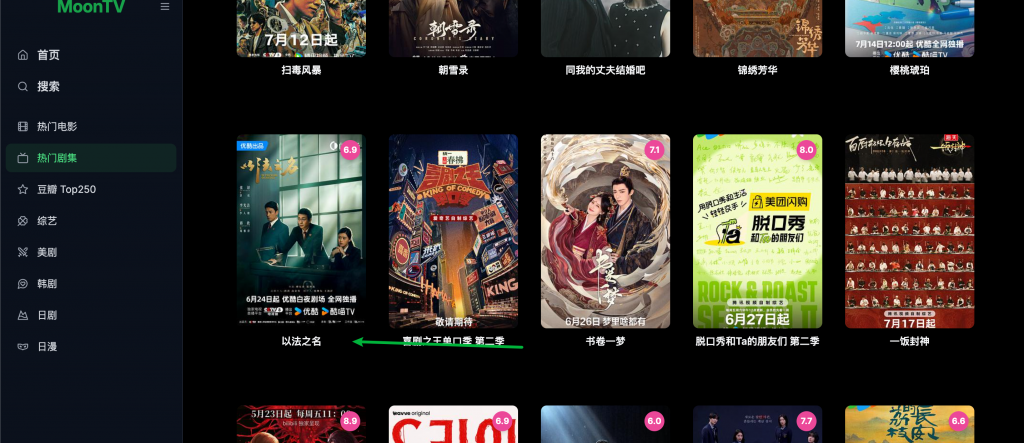Browse the 韩剧 category

(x=47, y=284)
